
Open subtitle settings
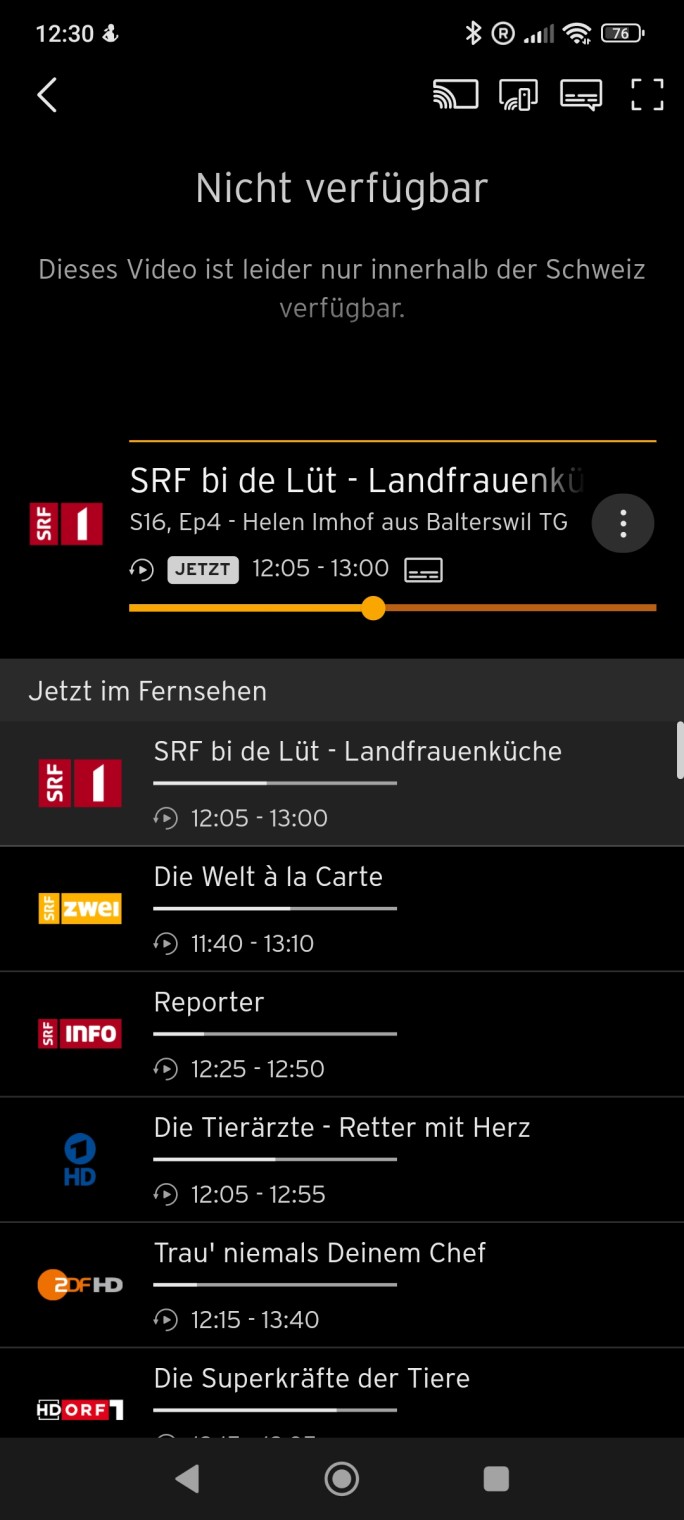[581, 95]
